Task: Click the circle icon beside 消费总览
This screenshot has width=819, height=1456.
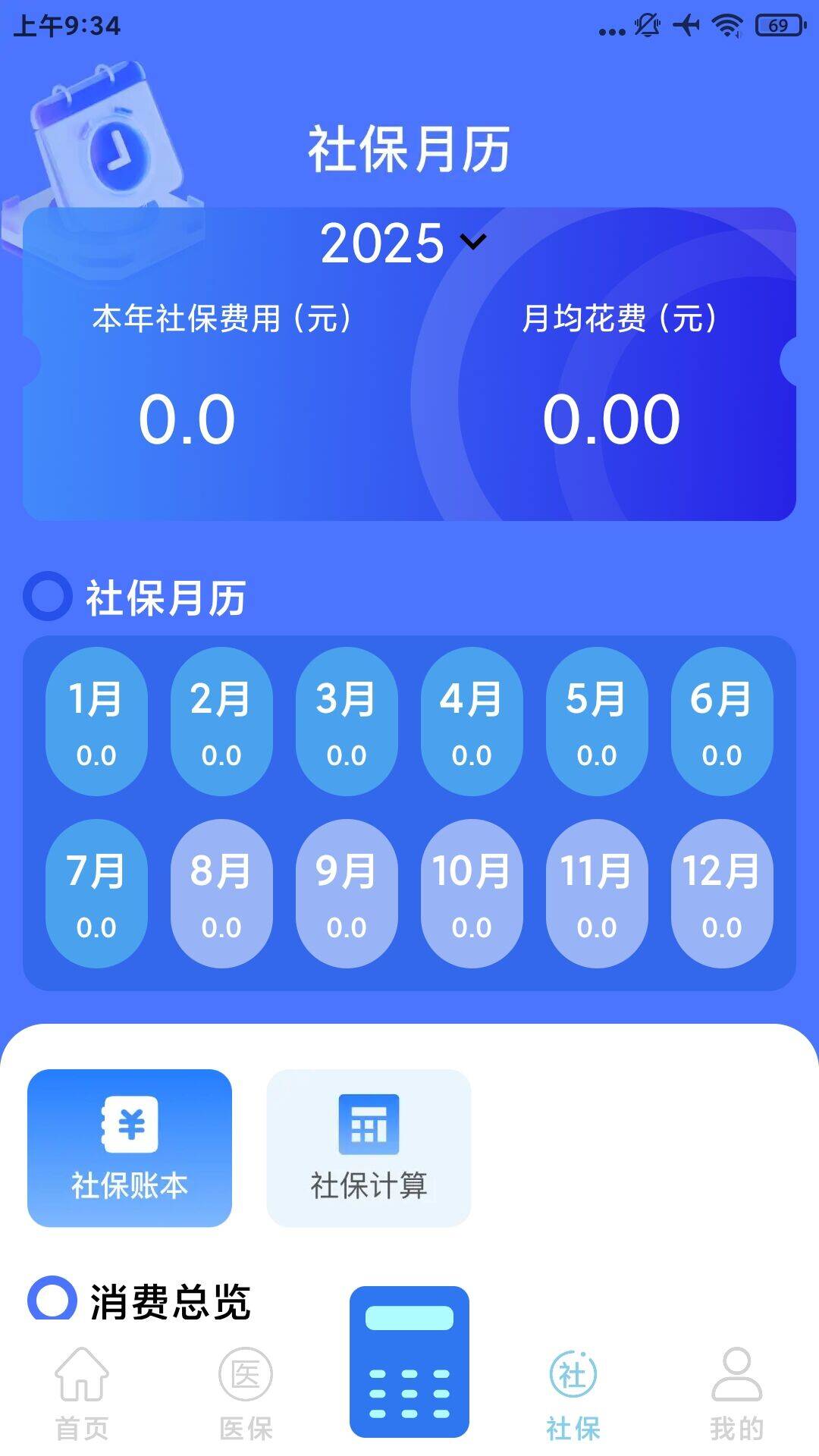Action: [53, 1297]
